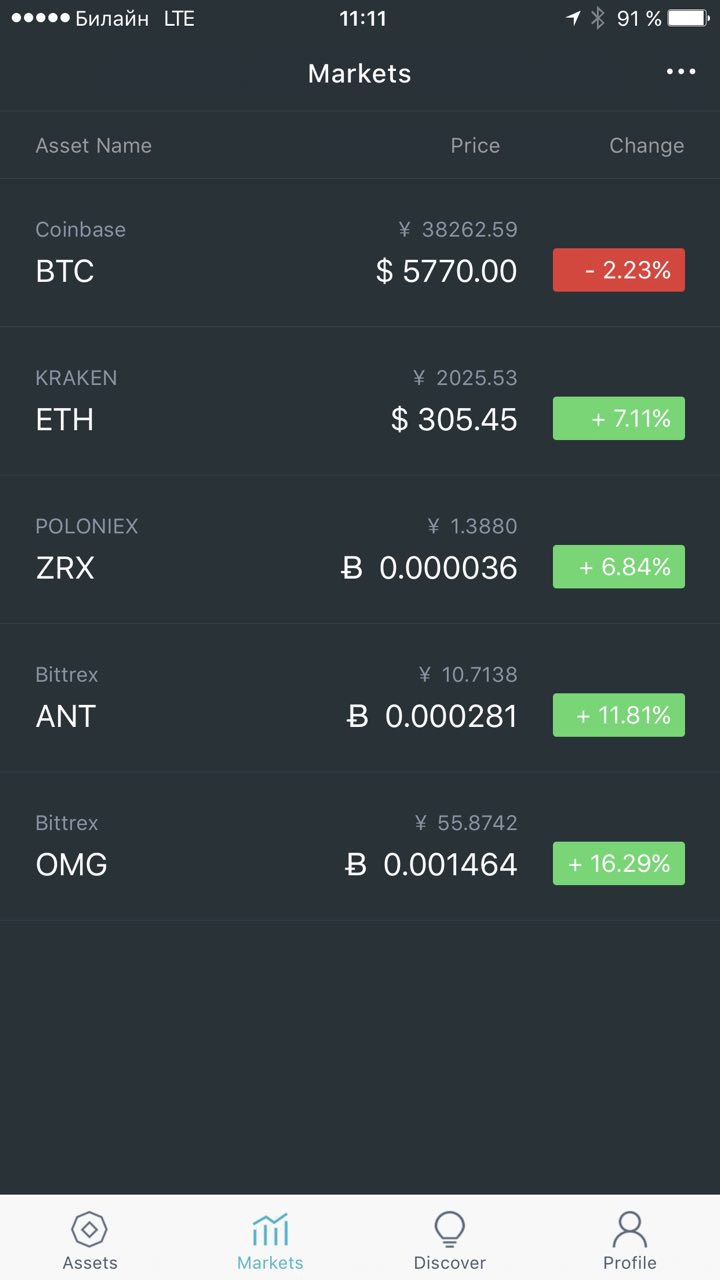Select the Markets tab

pyautogui.click(x=270, y=1239)
